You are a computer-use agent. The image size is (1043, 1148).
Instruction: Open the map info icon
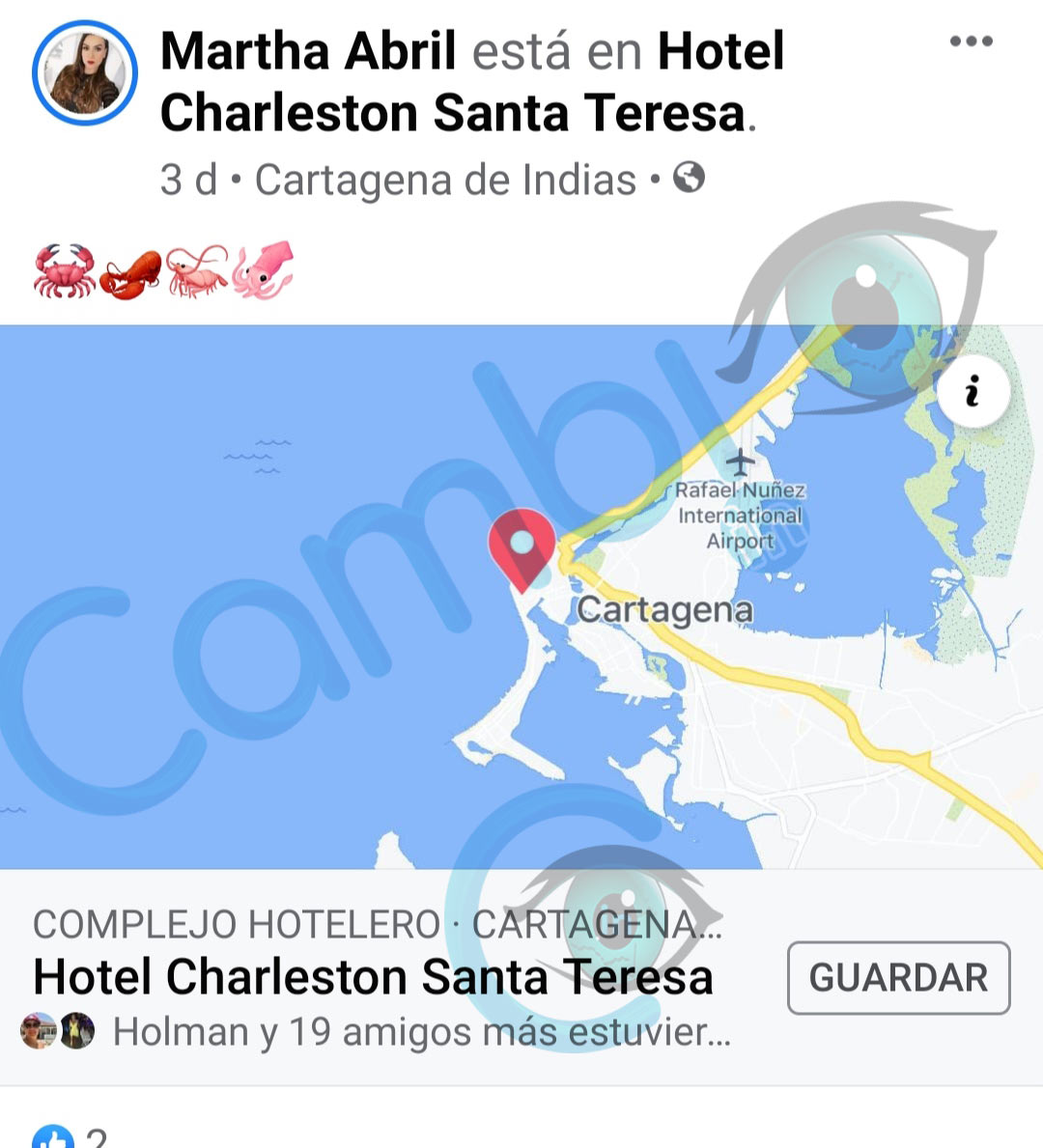point(973,392)
